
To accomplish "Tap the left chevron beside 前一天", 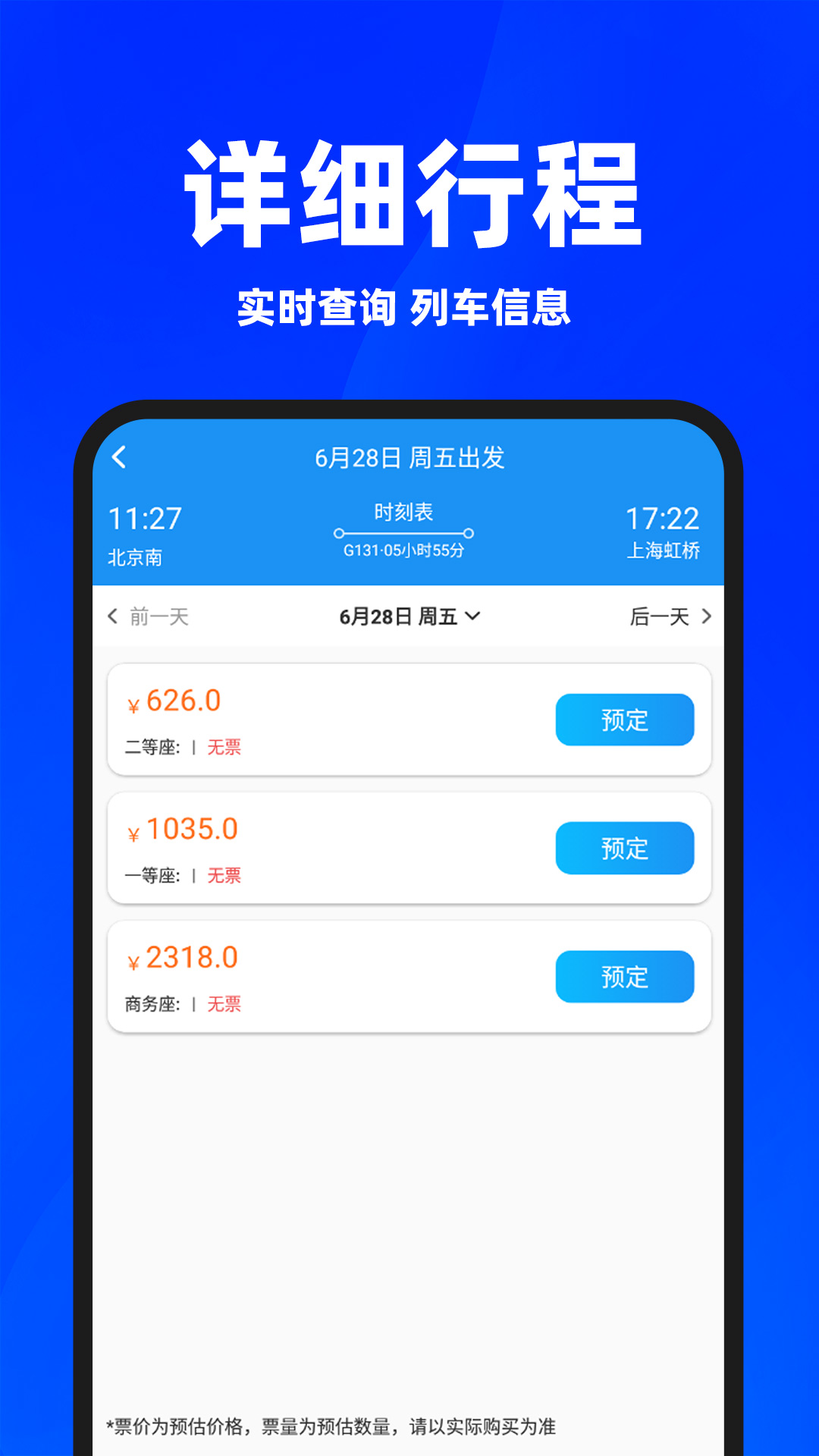I will [x=112, y=617].
